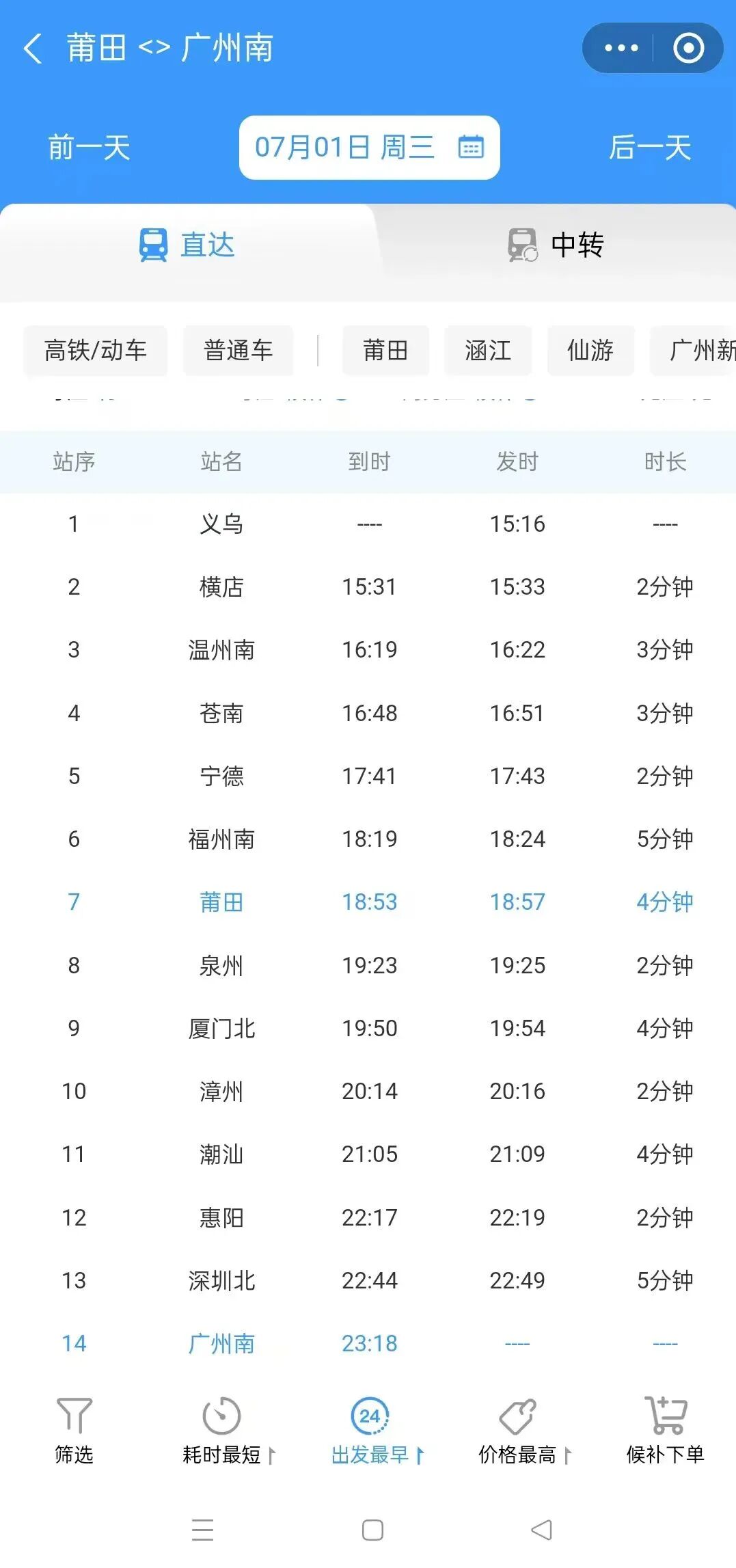736x1568 pixels.
Task: Go back using the top-left arrow
Action: pyautogui.click(x=33, y=48)
